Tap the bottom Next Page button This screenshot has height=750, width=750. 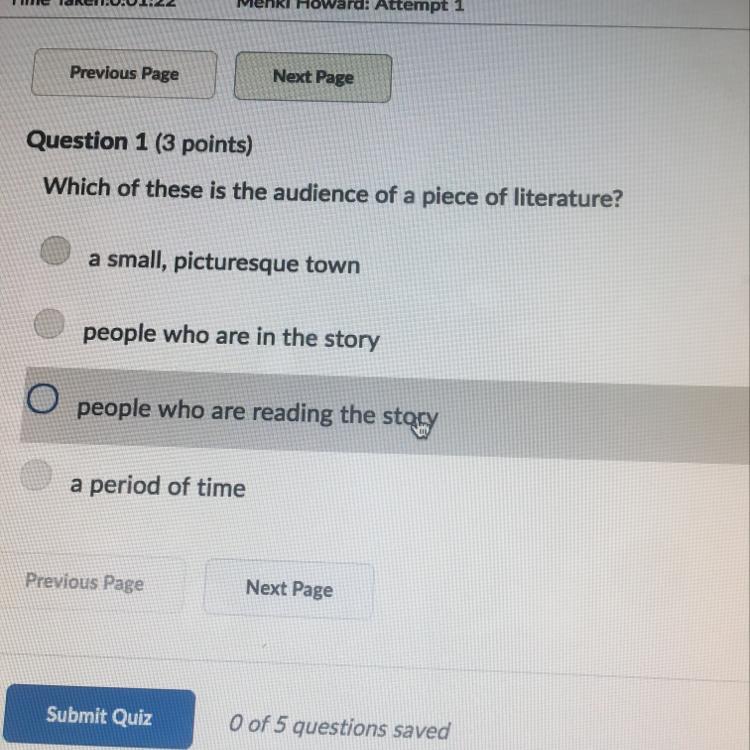[289, 589]
